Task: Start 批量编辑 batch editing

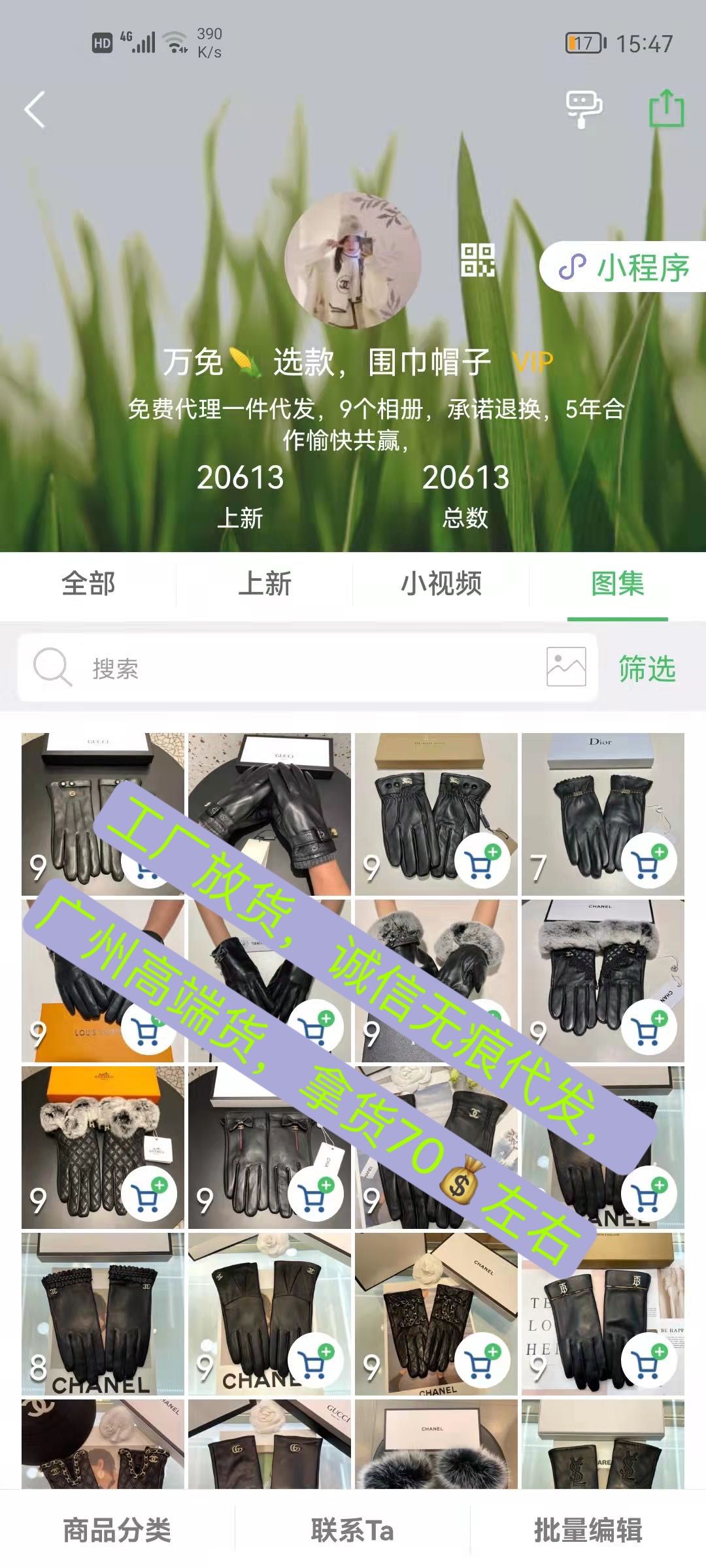Action: tap(588, 1530)
